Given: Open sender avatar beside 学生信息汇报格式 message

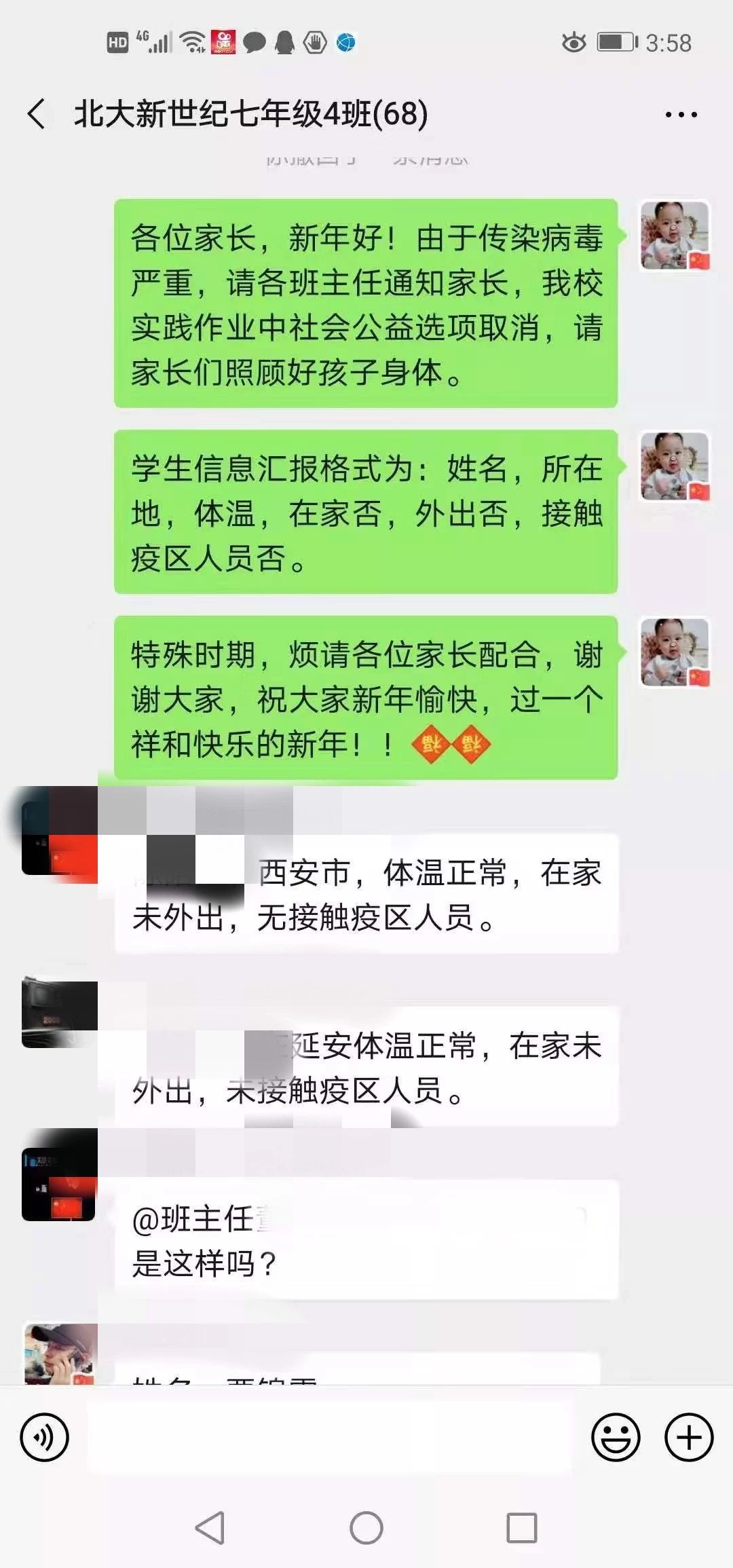Looking at the screenshot, I should [675, 466].
